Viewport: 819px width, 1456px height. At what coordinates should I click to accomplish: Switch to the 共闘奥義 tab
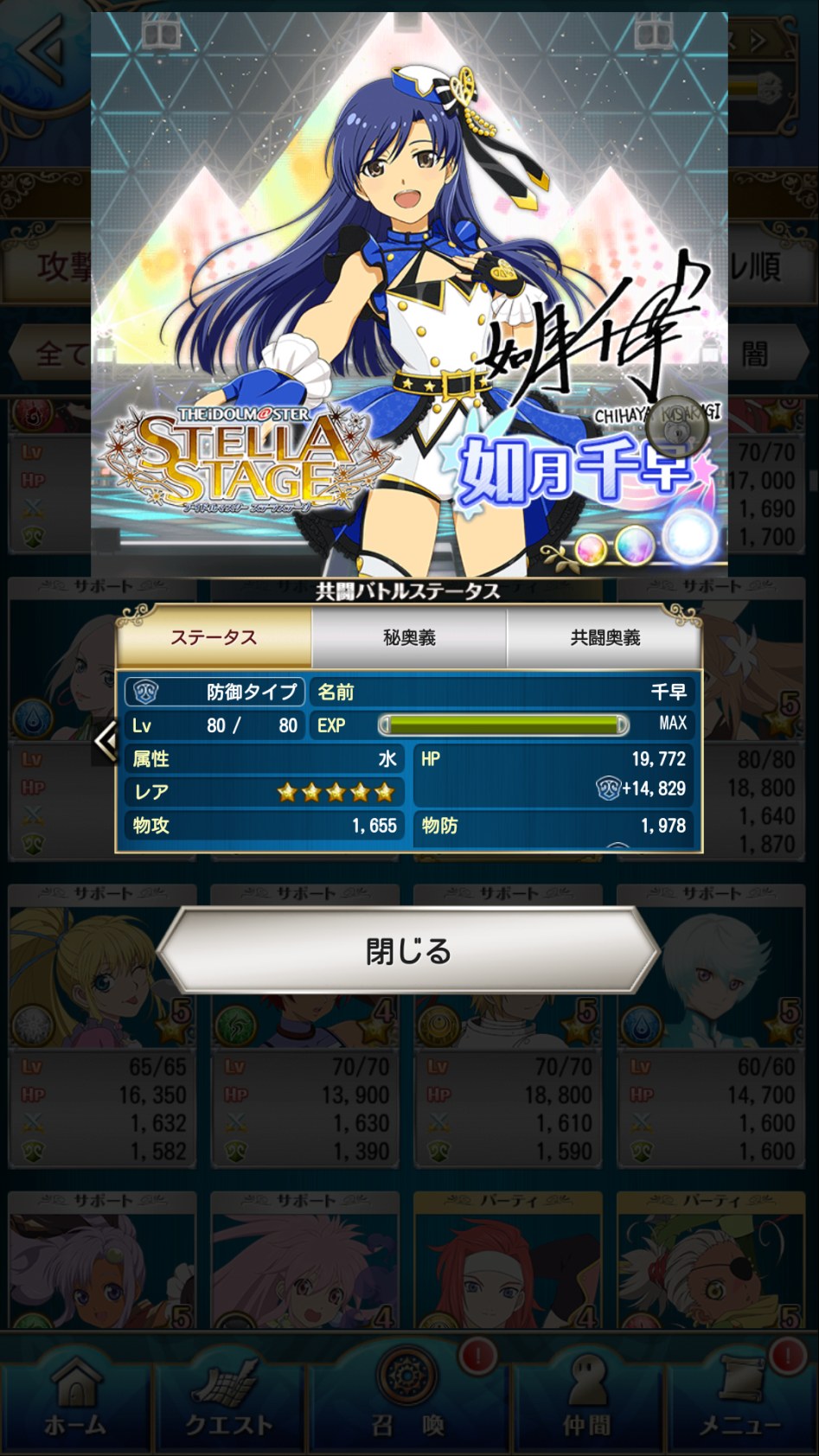point(604,638)
